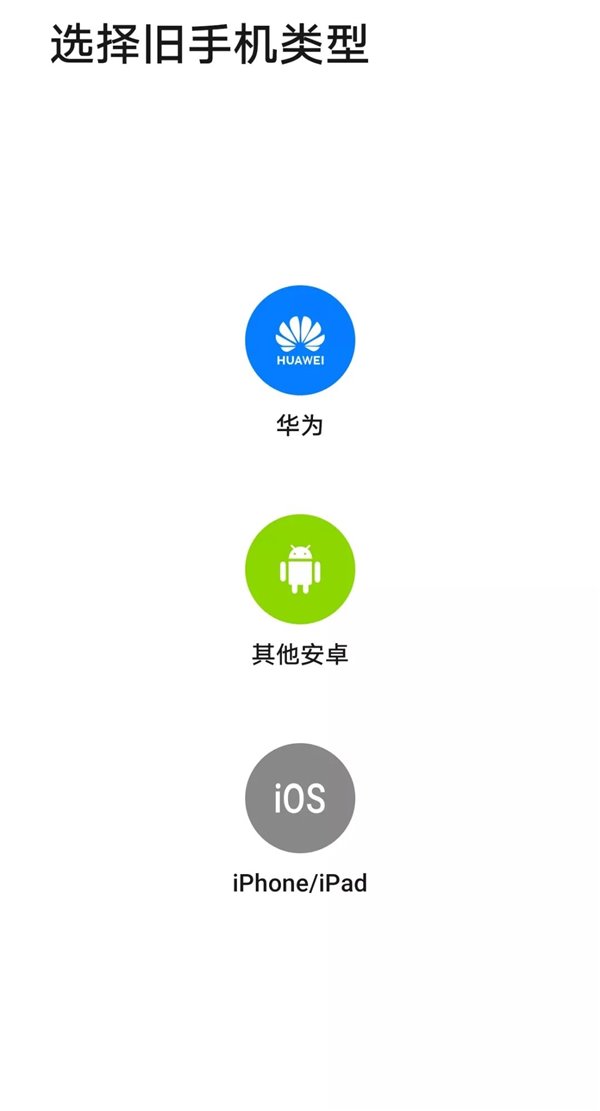
Task: Select 华为 as old phone type
Action: (300, 340)
